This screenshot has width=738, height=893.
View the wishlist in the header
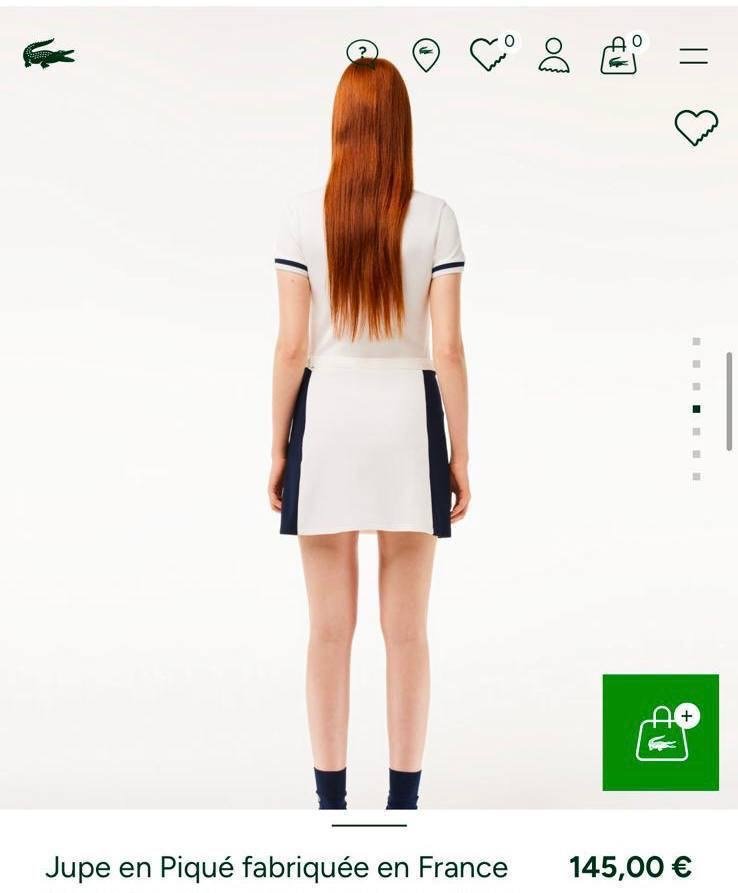tap(489, 55)
